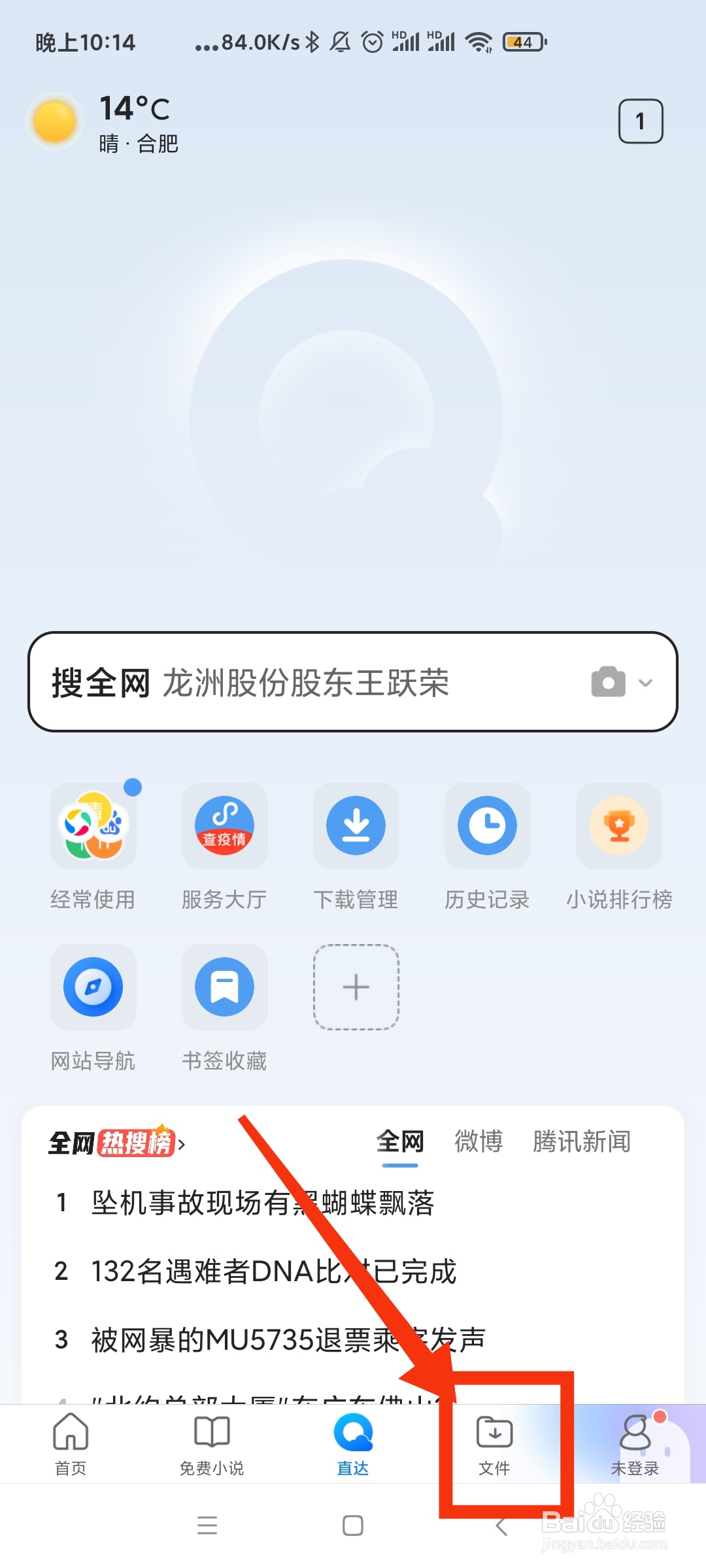
Task: Open the 经常使用 frequently used icon
Action: [93, 826]
